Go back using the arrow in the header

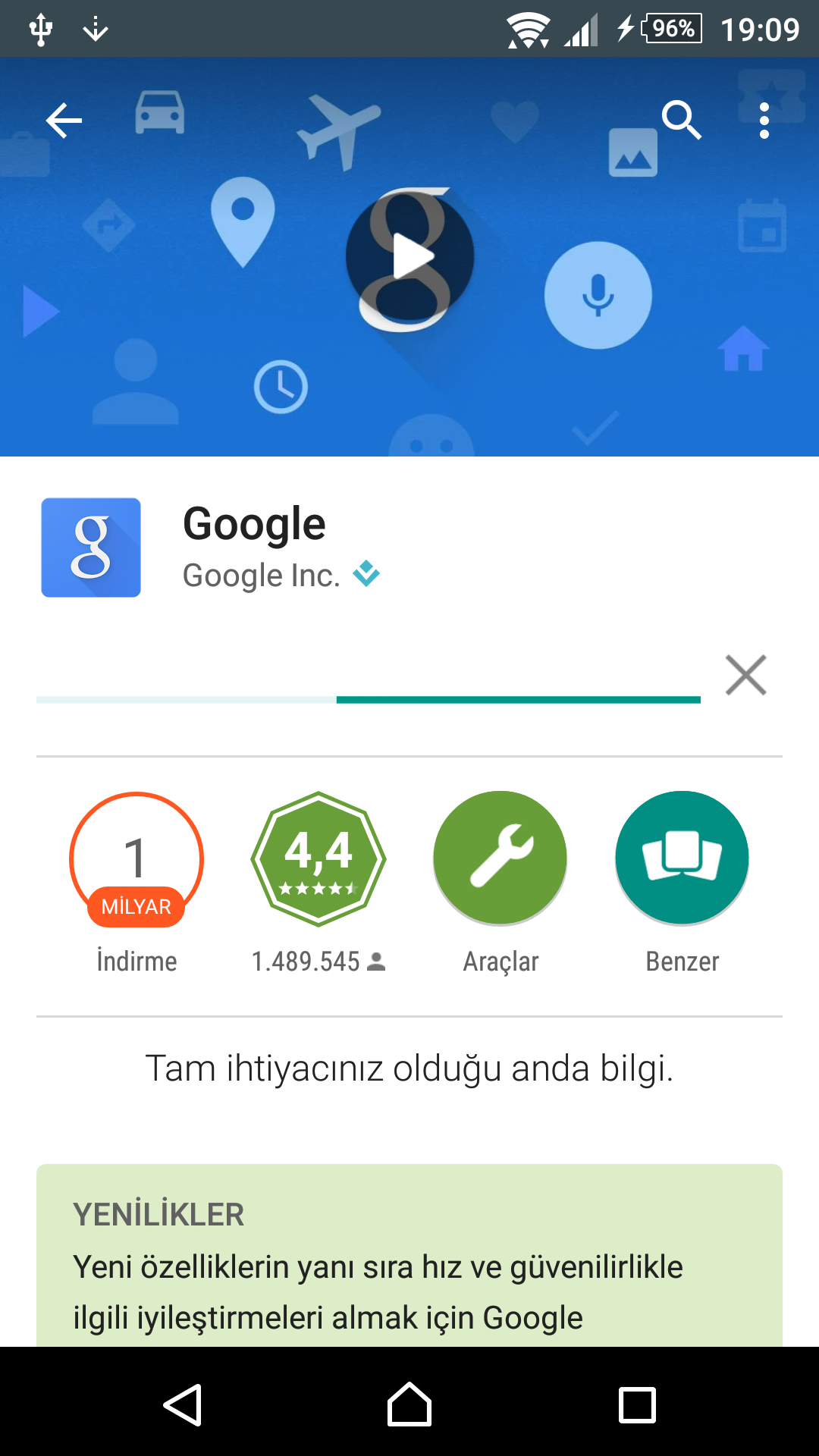pyautogui.click(x=64, y=121)
